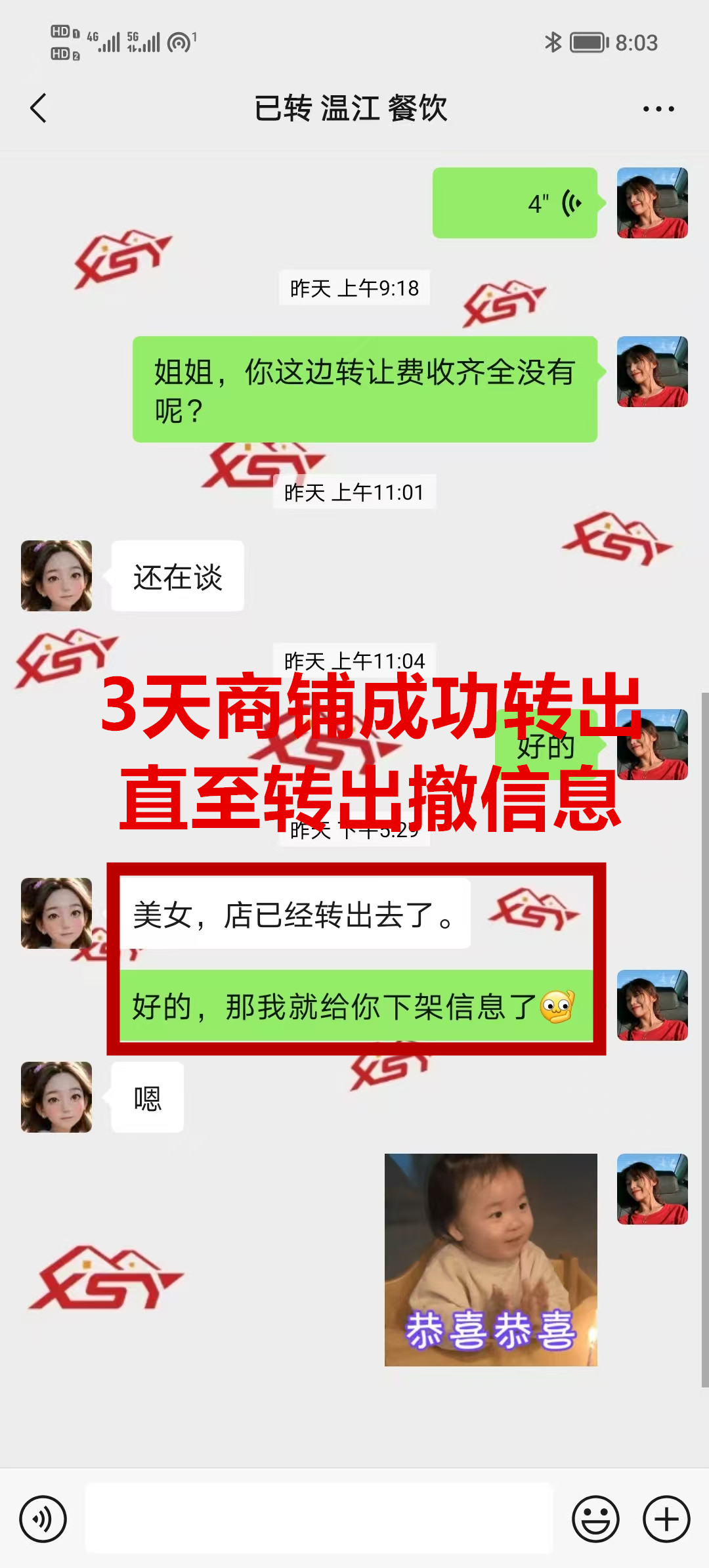Open the emoji picker
Image resolution: width=709 pixels, height=1568 pixels.
[595, 1519]
